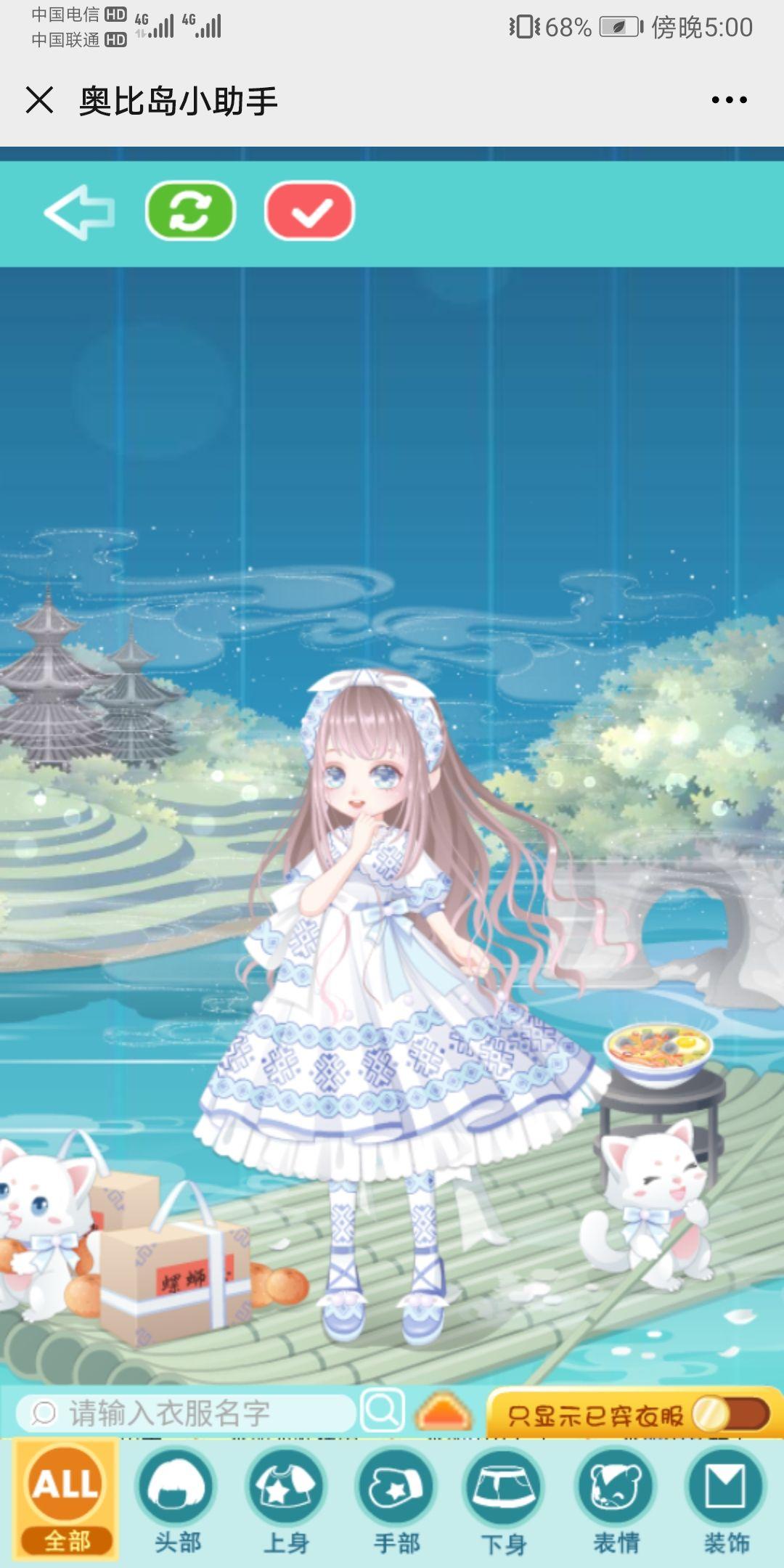
Task: Tap the green refresh outfit button
Action: tap(190, 211)
